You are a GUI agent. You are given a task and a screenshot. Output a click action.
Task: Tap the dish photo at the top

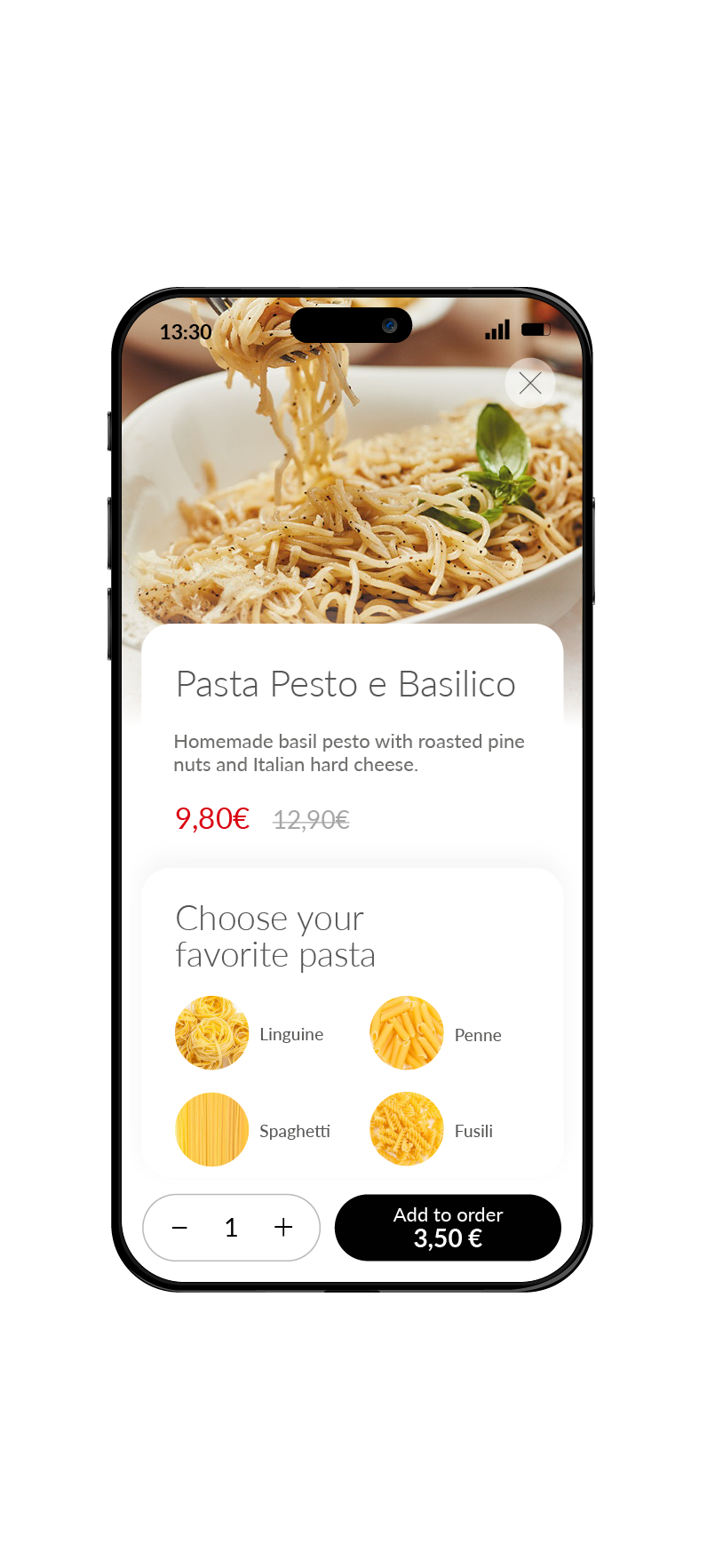click(353, 489)
